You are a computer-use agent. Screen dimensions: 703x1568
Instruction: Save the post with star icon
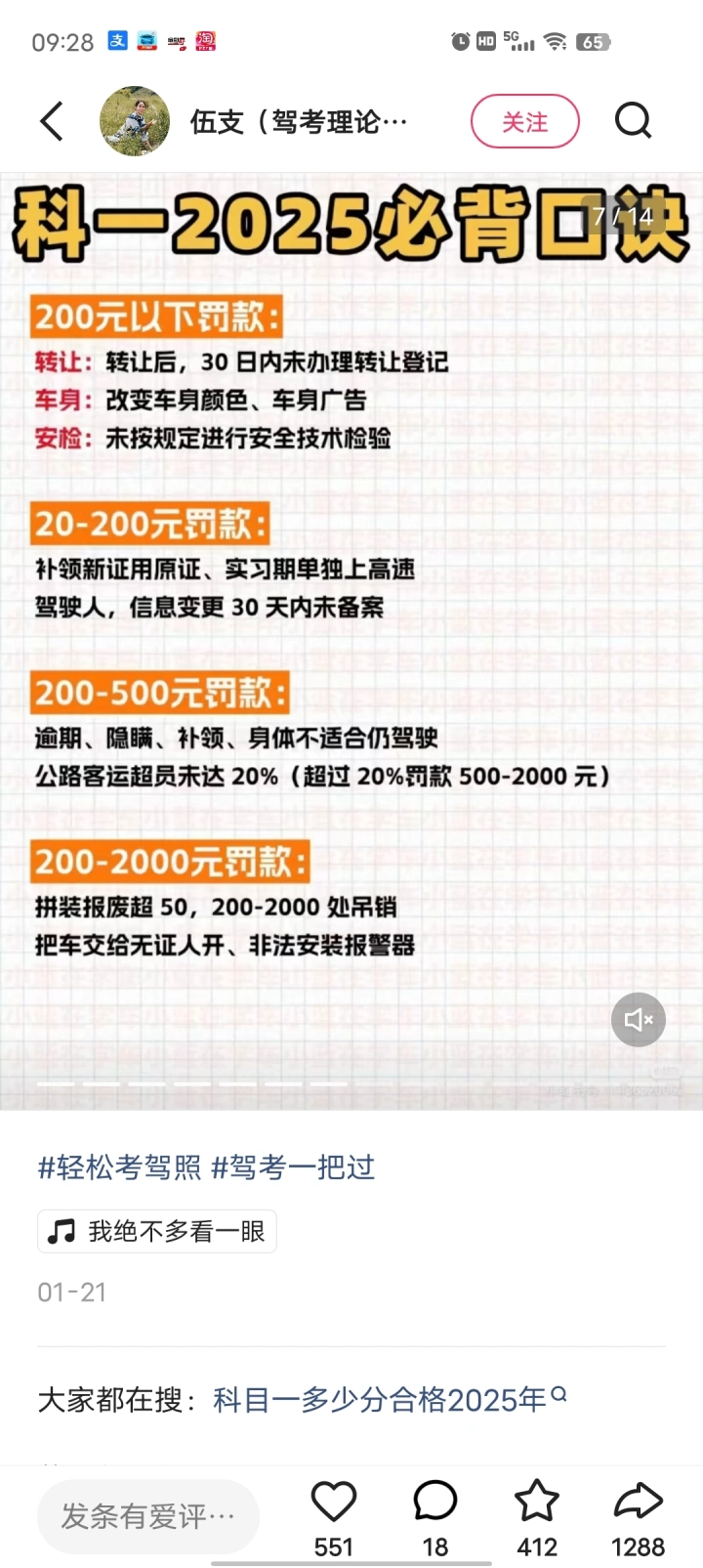536,1503
